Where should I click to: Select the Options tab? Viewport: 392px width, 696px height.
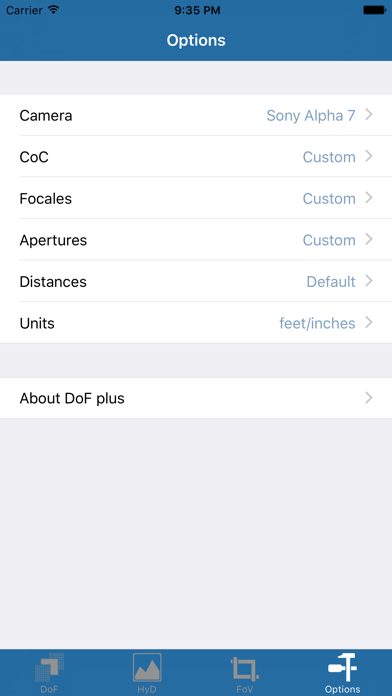coord(343,673)
